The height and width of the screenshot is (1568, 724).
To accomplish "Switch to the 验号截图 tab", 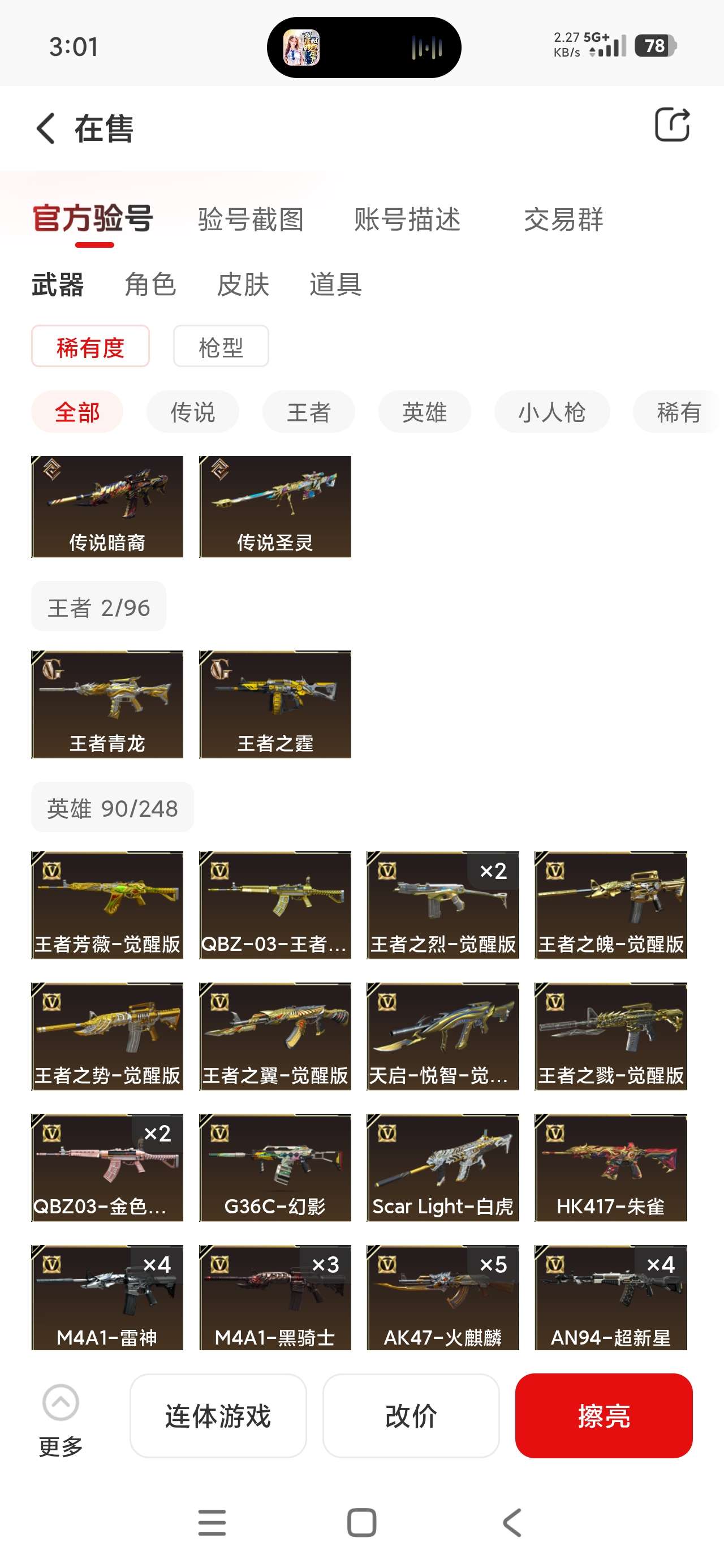I will point(251,219).
